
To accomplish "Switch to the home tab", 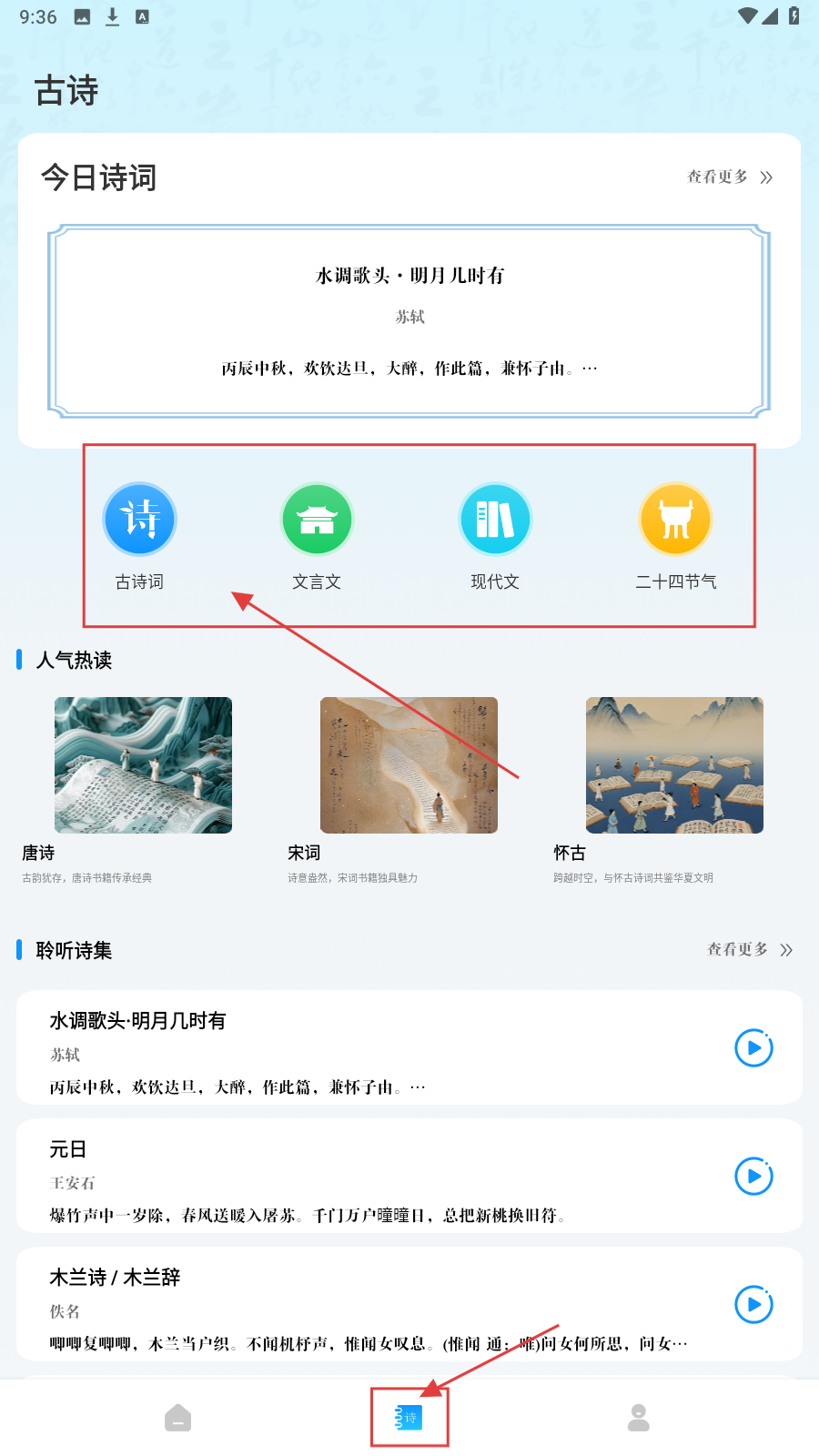I will [178, 1418].
